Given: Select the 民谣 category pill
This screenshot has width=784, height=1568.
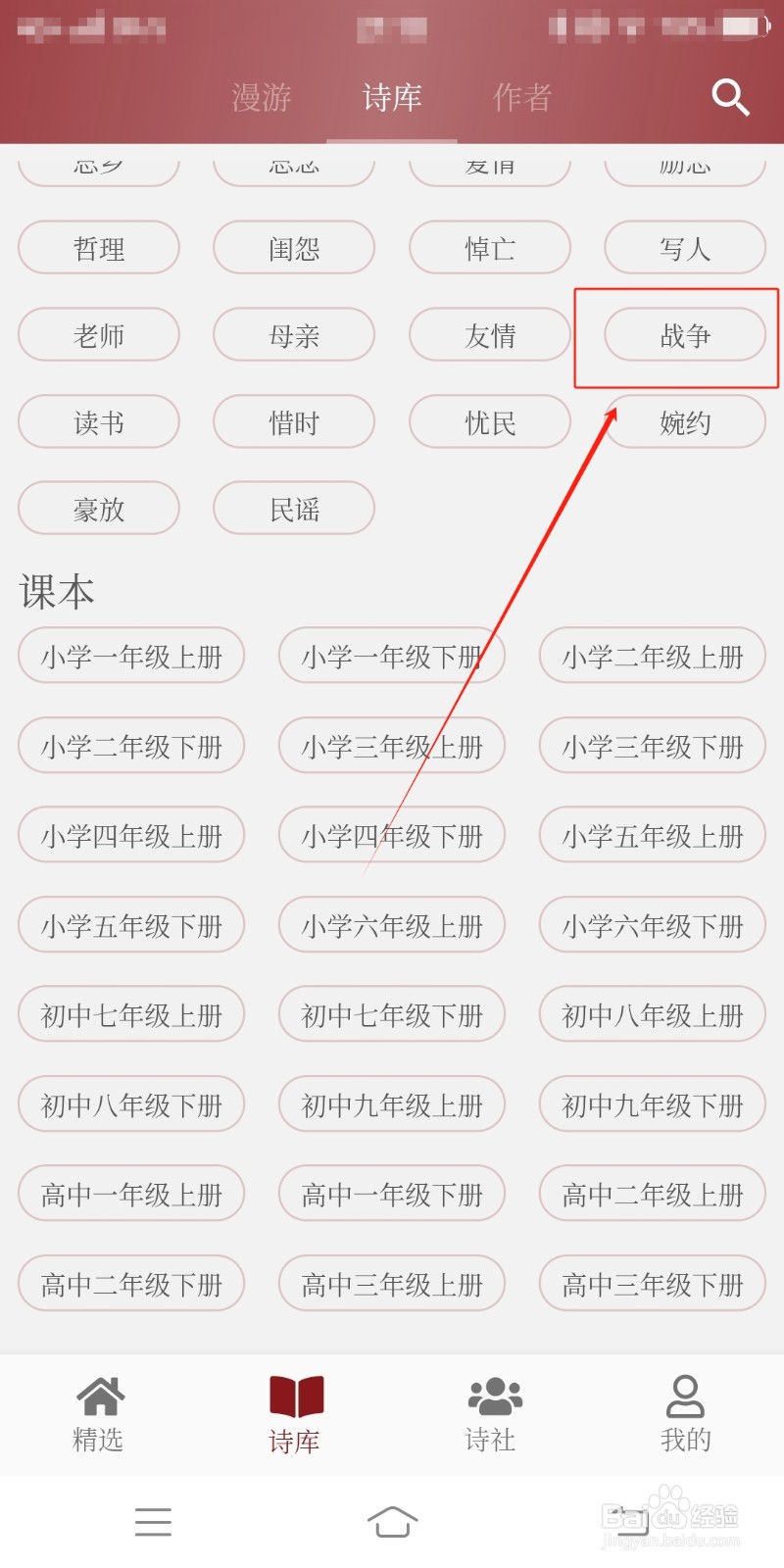Looking at the screenshot, I should point(294,509).
